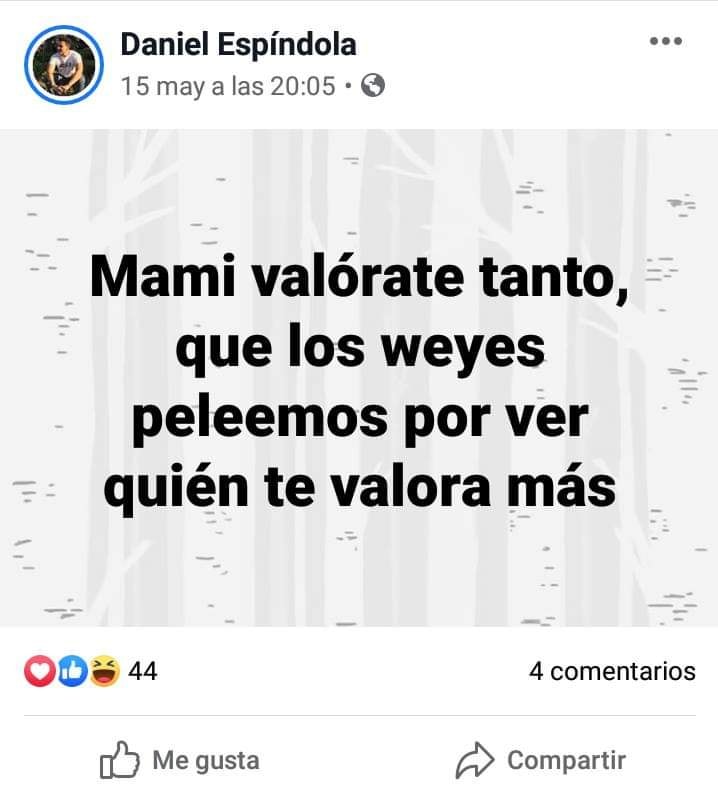Open Daniel Espíndola's profile picture
This screenshot has width=718, height=786.
[64, 64]
